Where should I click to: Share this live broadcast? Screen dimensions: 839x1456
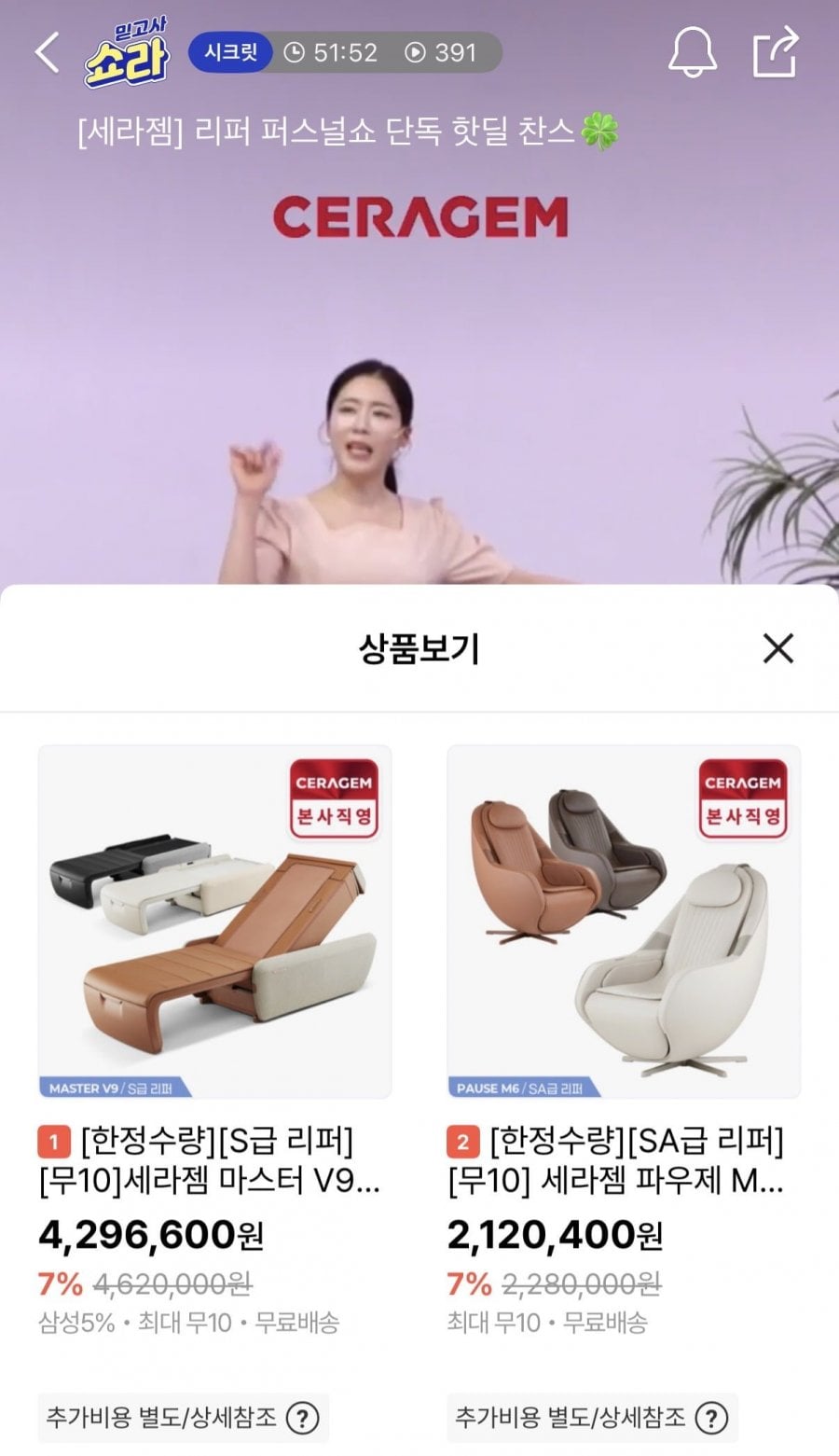[776, 51]
